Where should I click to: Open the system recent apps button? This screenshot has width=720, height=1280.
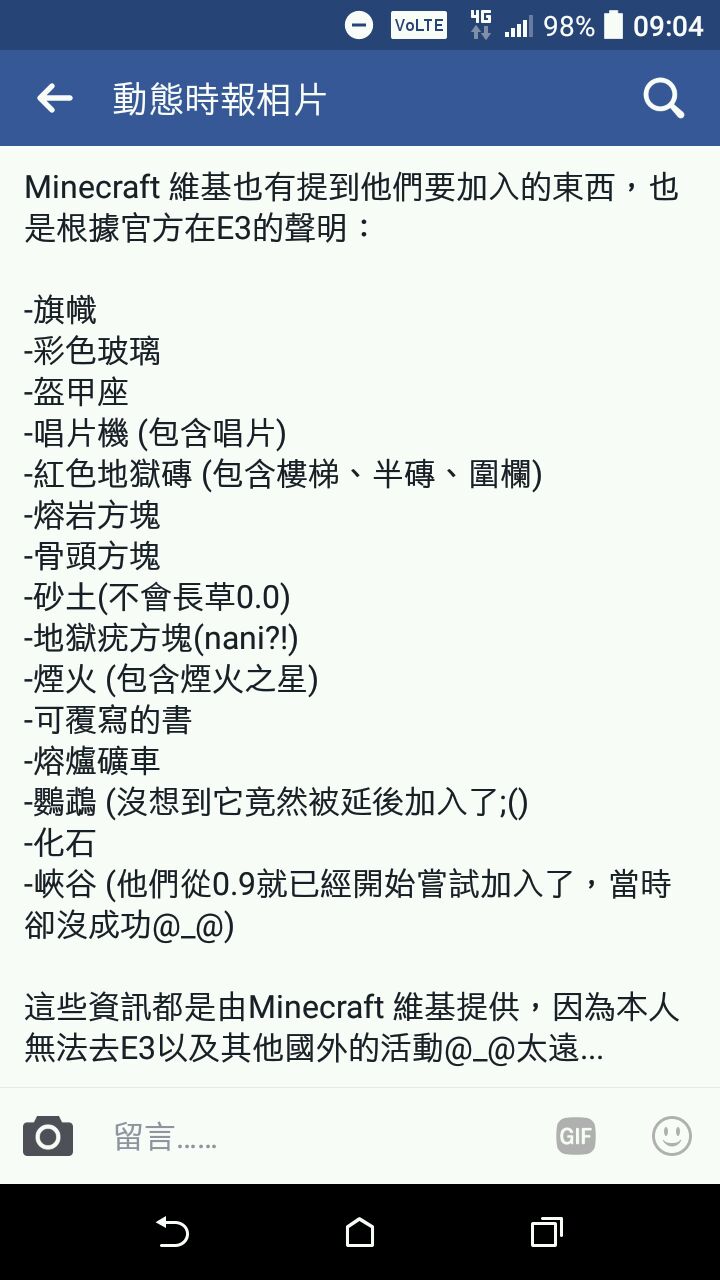(546, 1232)
